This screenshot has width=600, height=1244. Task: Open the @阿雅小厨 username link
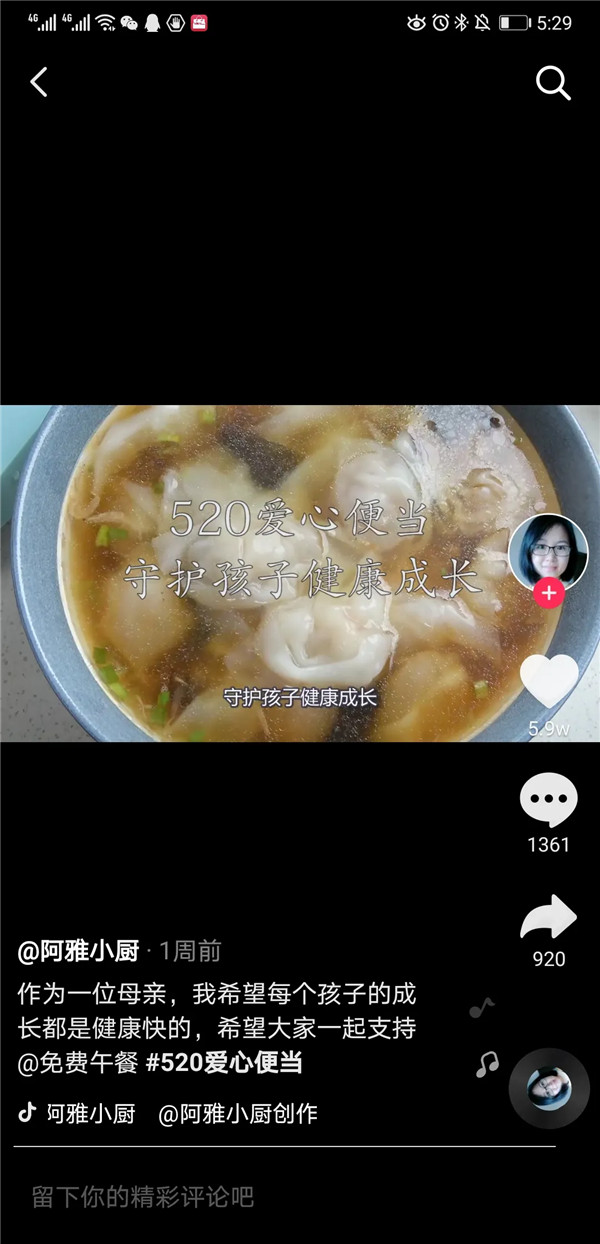(78, 951)
